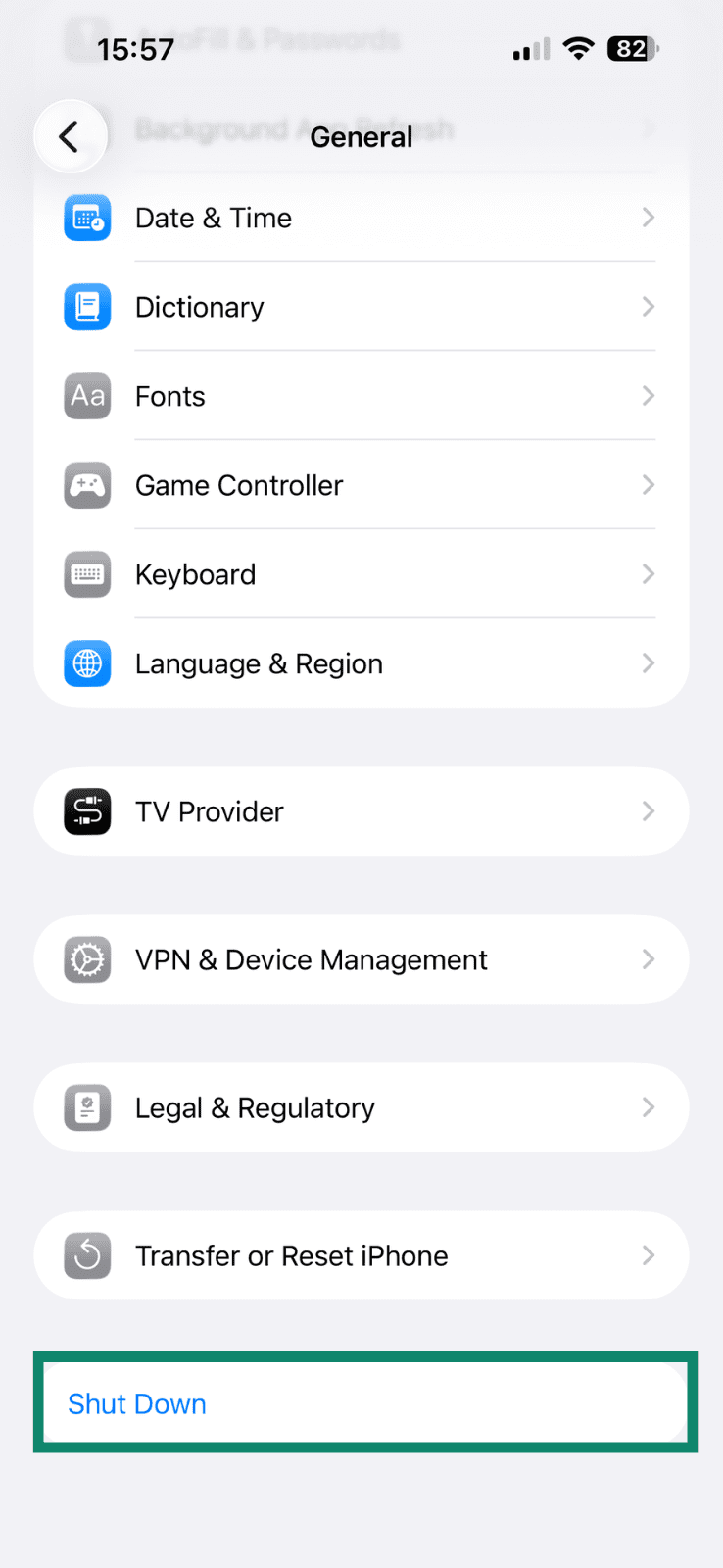The height and width of the screenshot is (1568, 723).
Task: Open Game Controller settings
Action: [x=361, y=485]
